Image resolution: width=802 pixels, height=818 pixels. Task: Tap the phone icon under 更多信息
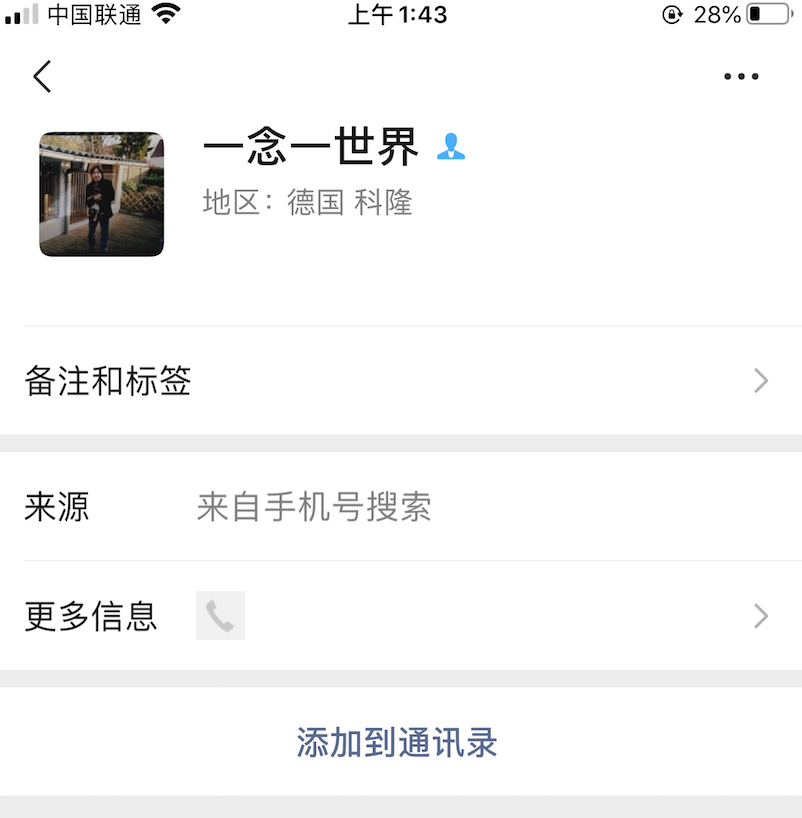click(x=220, y=616)
